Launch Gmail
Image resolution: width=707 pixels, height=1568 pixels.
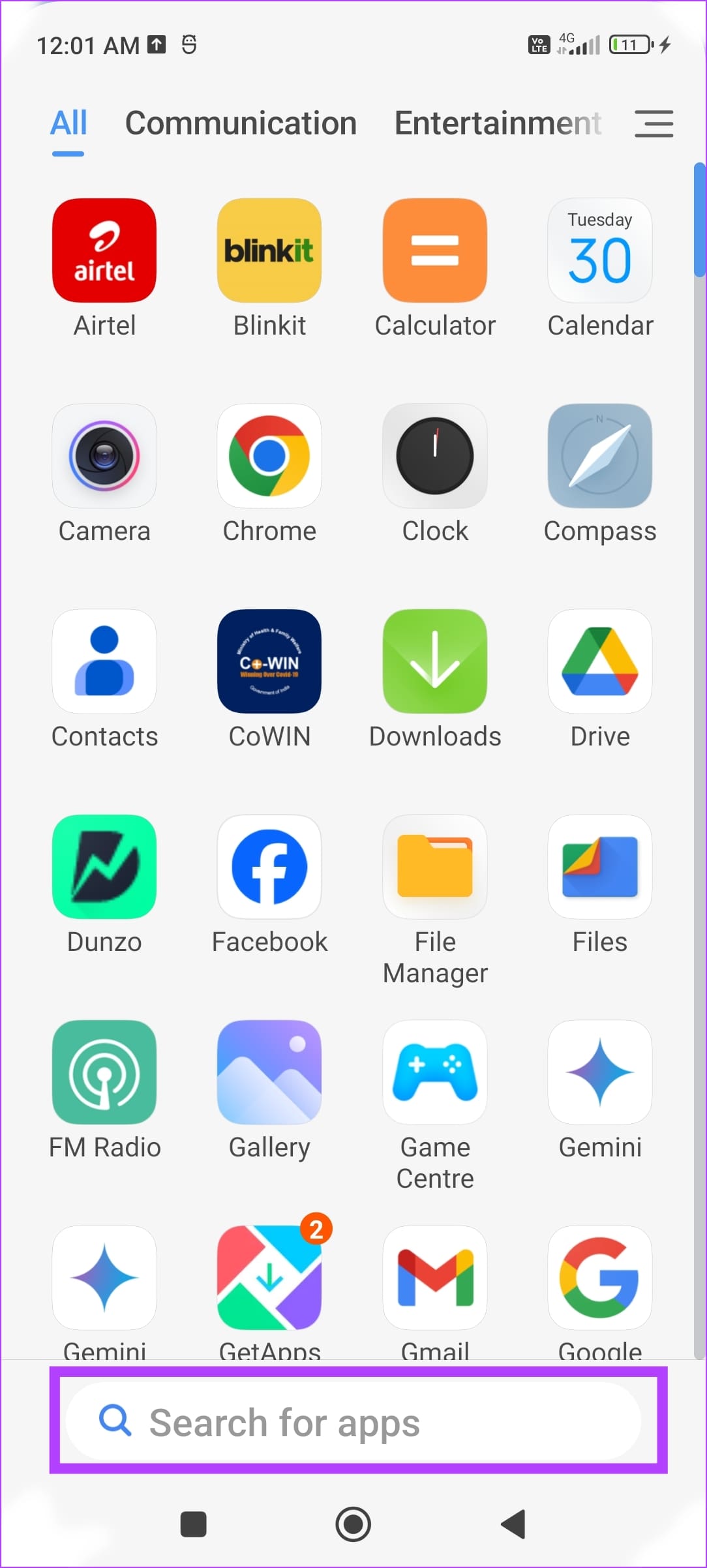(x=435, y=1276)
